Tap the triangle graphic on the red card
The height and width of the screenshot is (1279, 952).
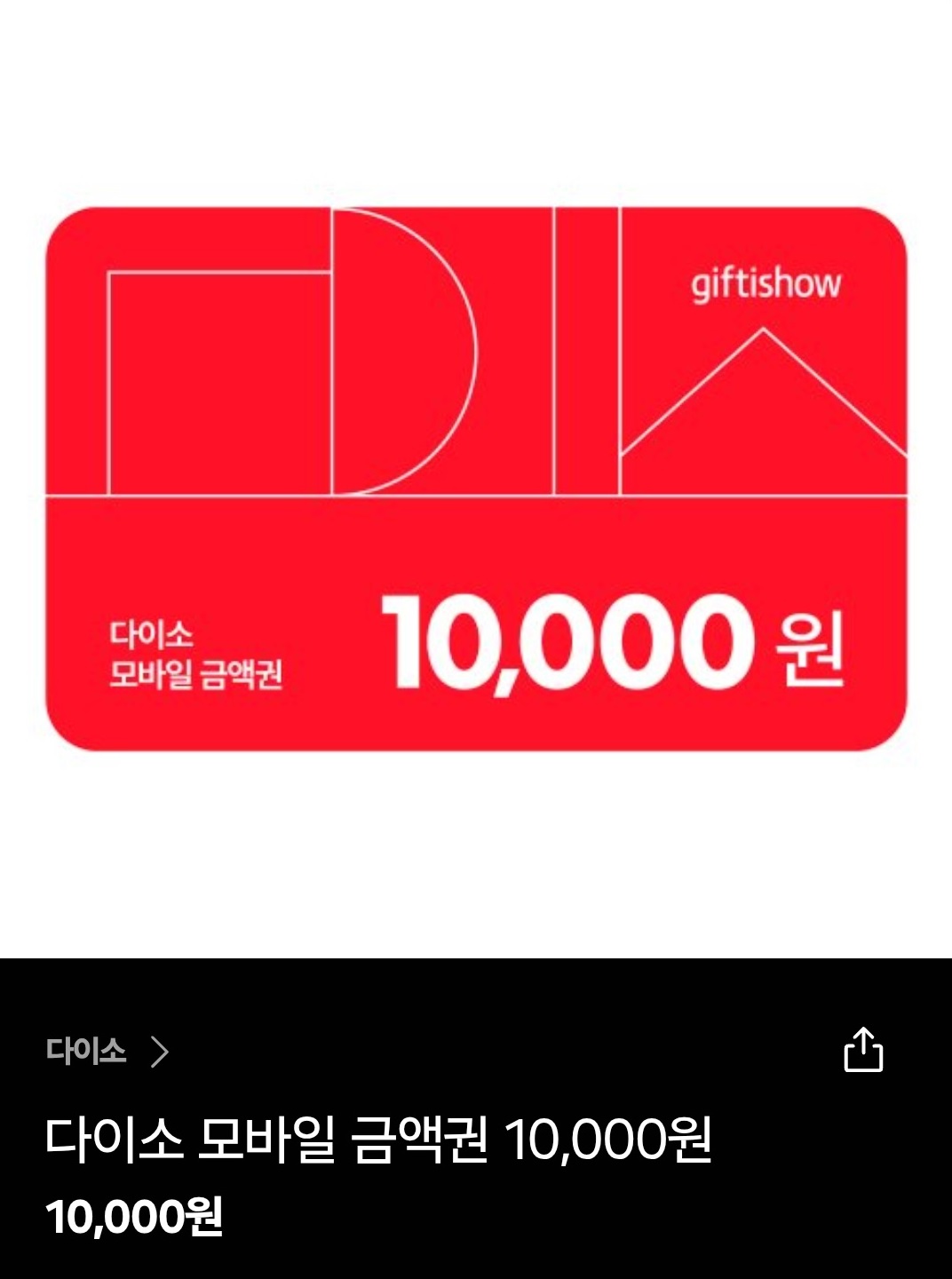764,400
